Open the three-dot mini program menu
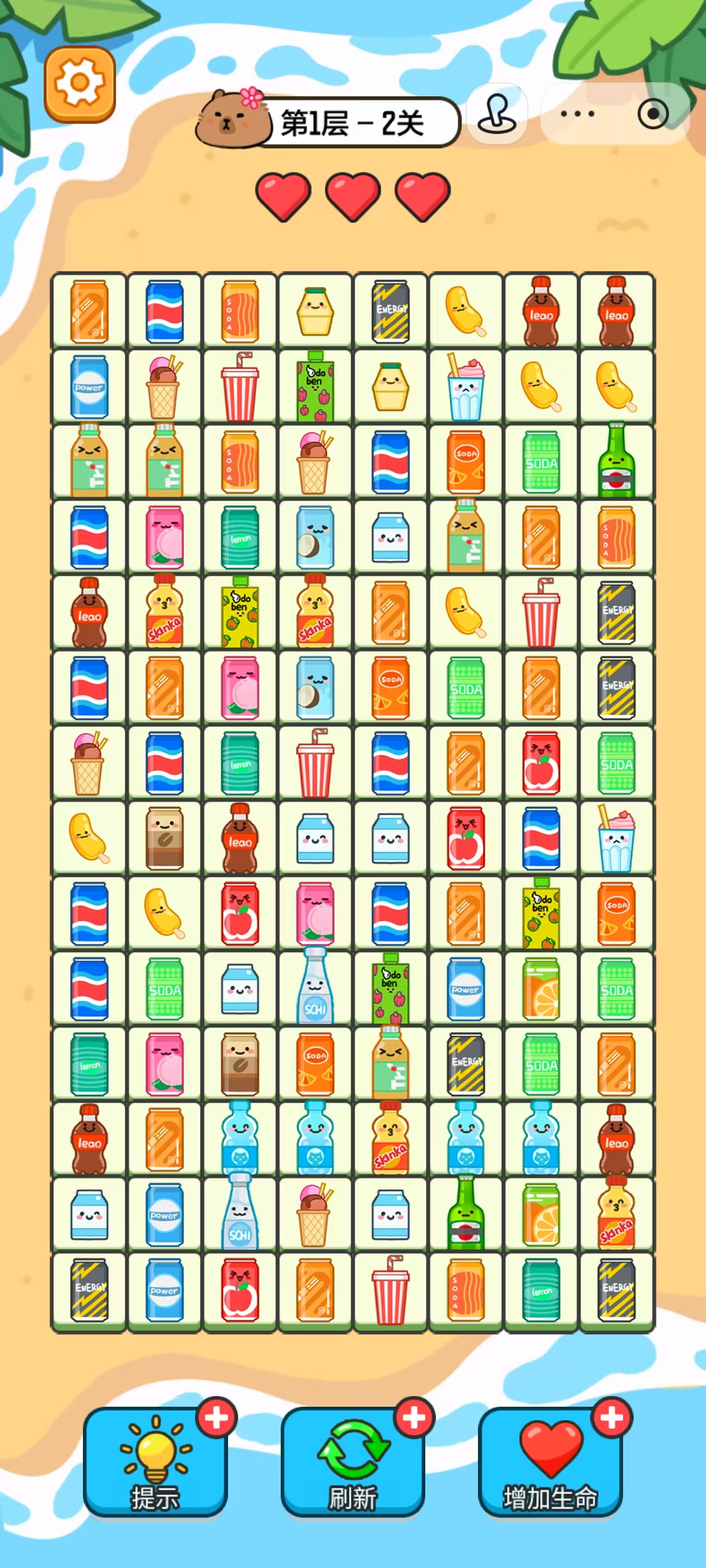The image size is (706, 1568). point(577,114)
